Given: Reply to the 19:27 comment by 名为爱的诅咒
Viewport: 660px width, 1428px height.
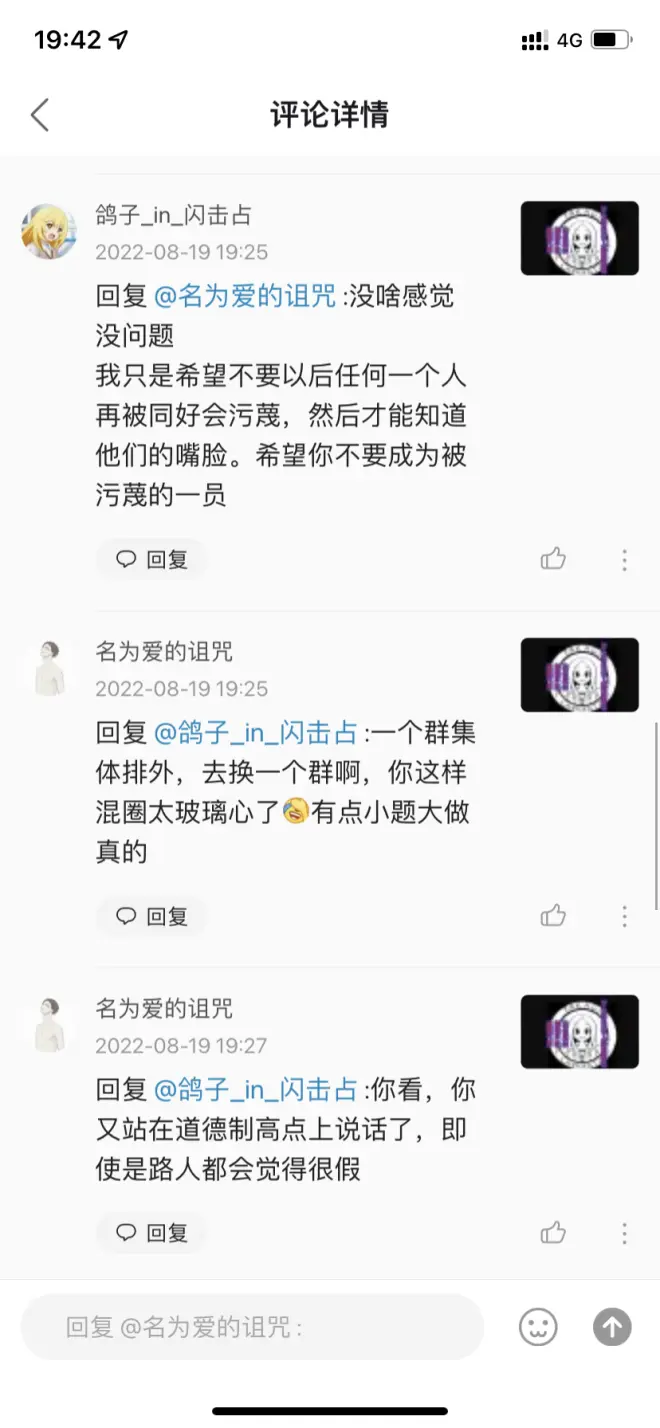Looking at the screenshot, I should tap(152, 1232).
